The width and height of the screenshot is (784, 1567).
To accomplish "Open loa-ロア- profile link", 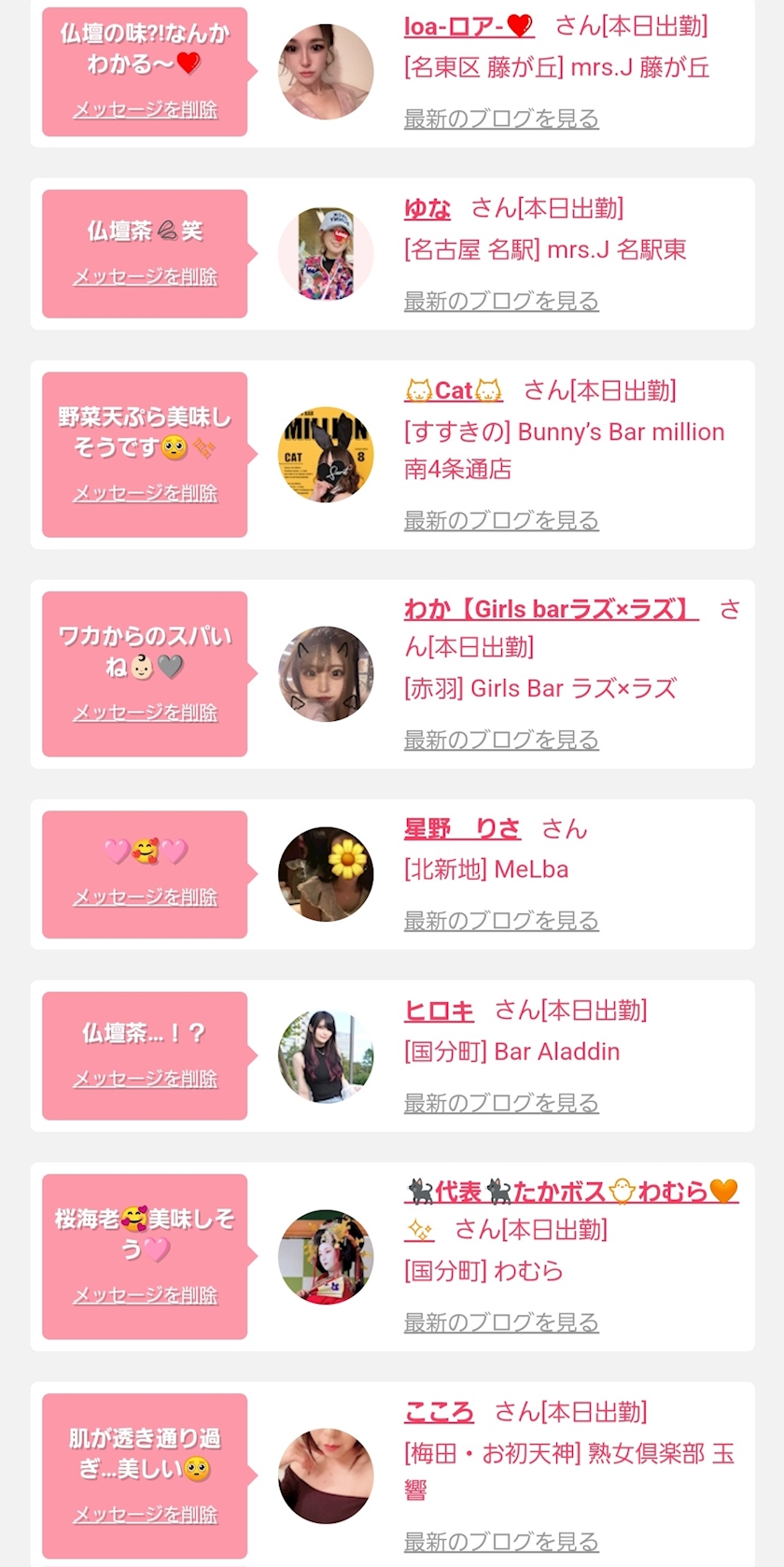I will pos(469,26).
